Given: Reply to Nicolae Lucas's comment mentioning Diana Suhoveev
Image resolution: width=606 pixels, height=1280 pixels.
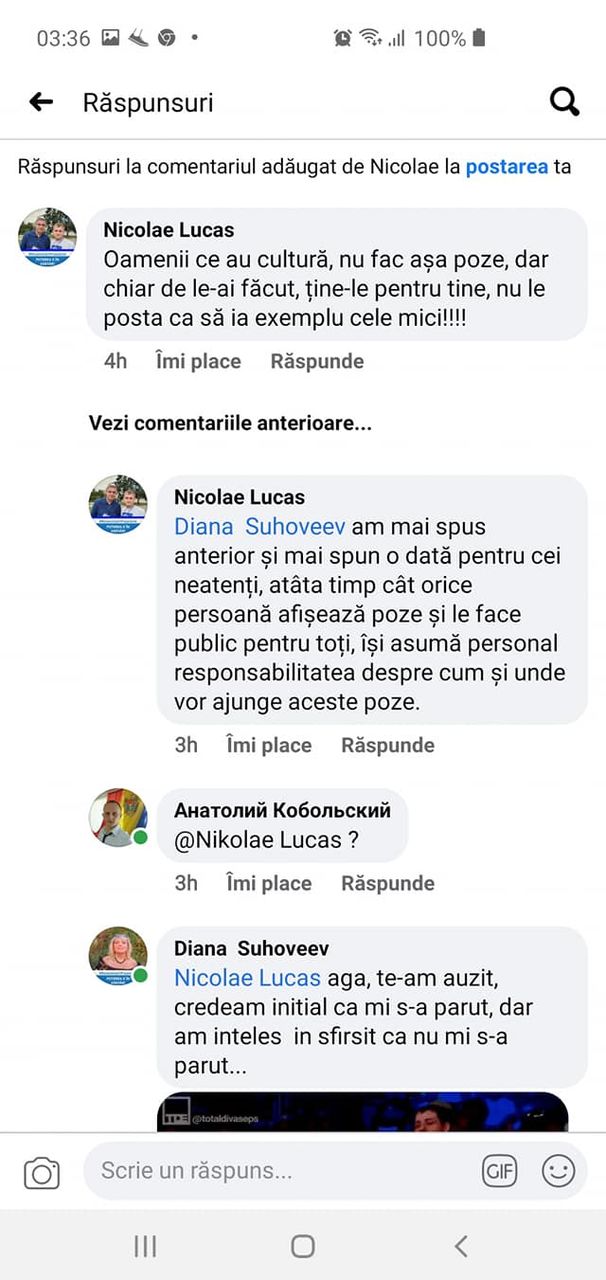Looking at the screenshot, I should click(388, 746).
